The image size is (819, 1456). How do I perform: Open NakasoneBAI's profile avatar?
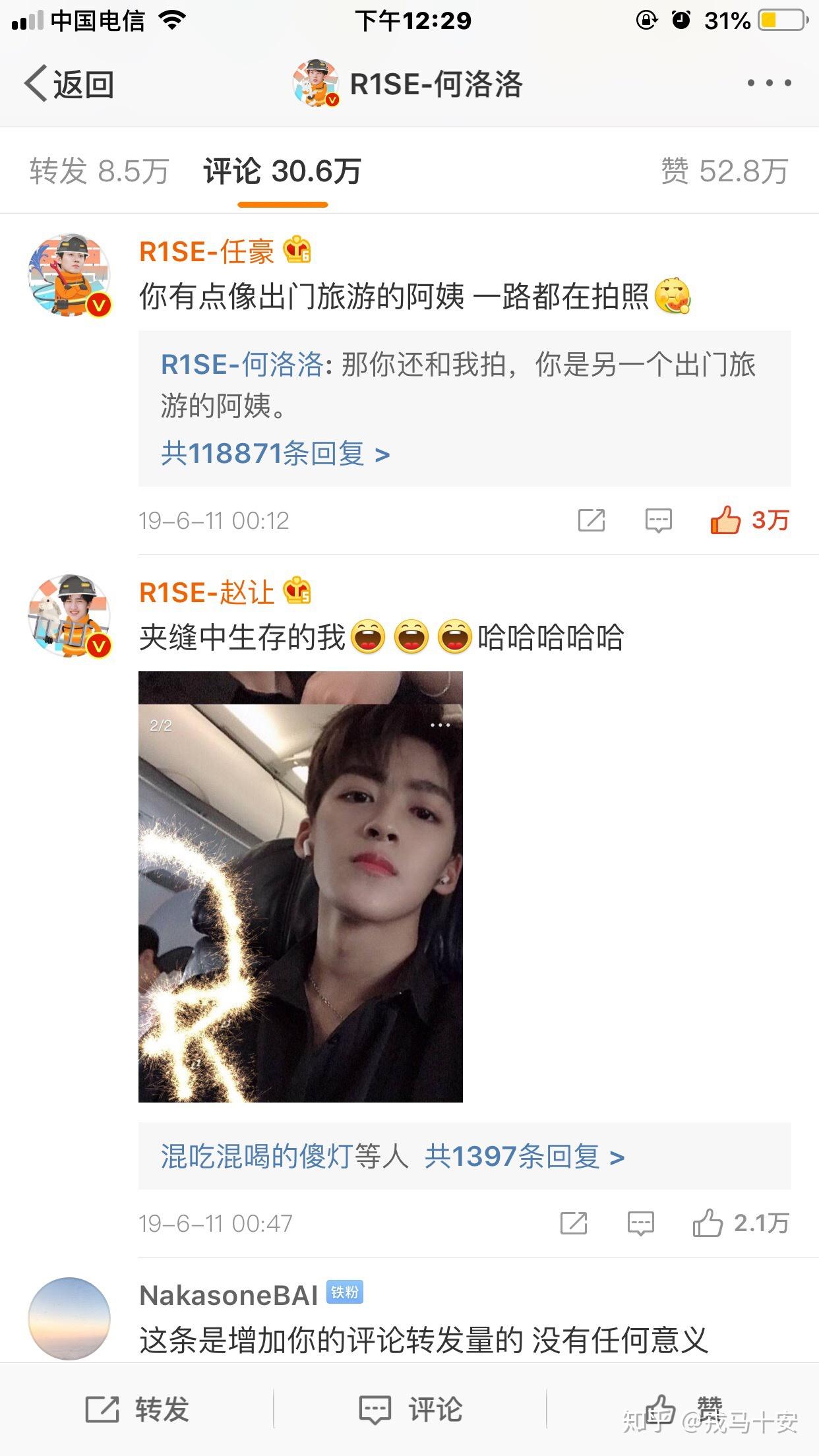click(x=69, y=1319)
